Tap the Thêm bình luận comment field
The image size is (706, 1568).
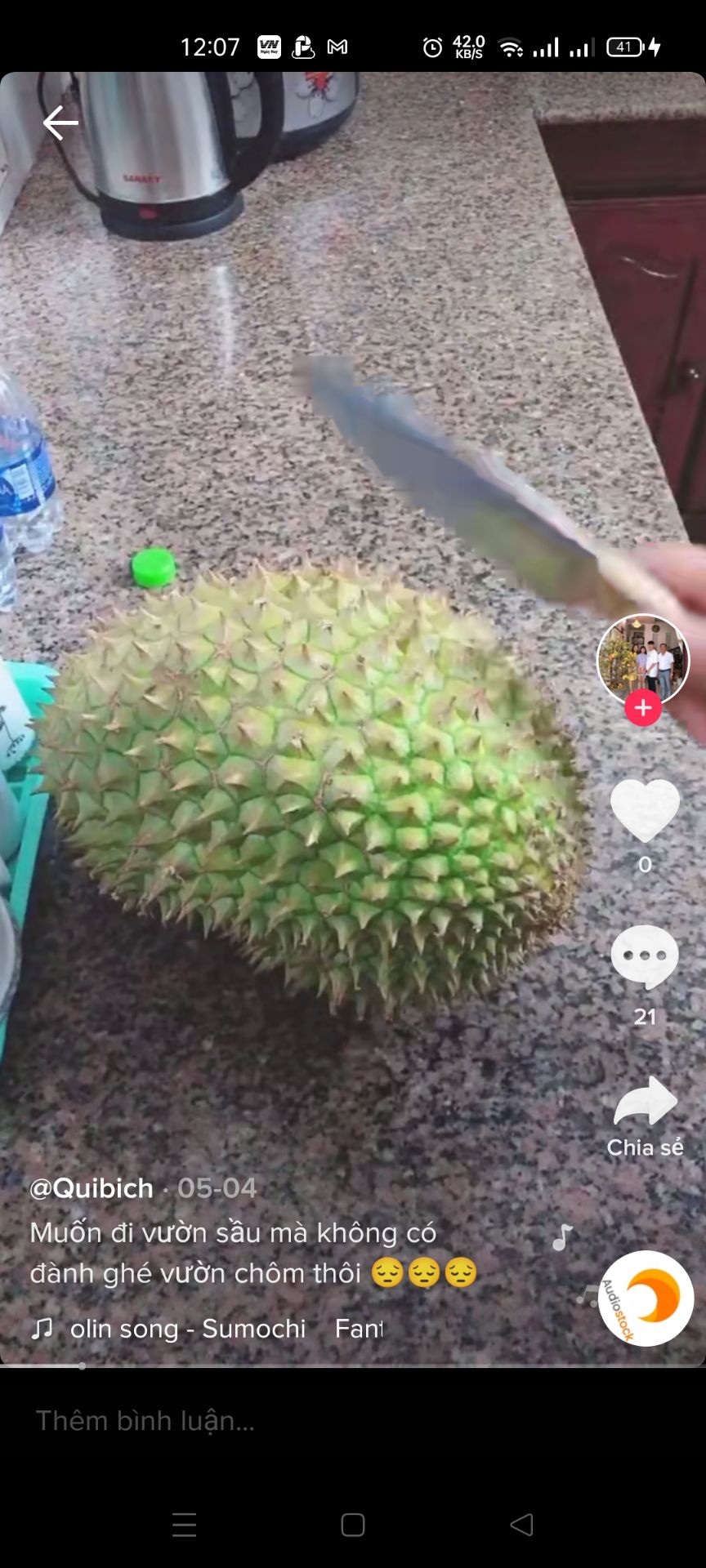pyautogui.click(x=353, y=1421)
